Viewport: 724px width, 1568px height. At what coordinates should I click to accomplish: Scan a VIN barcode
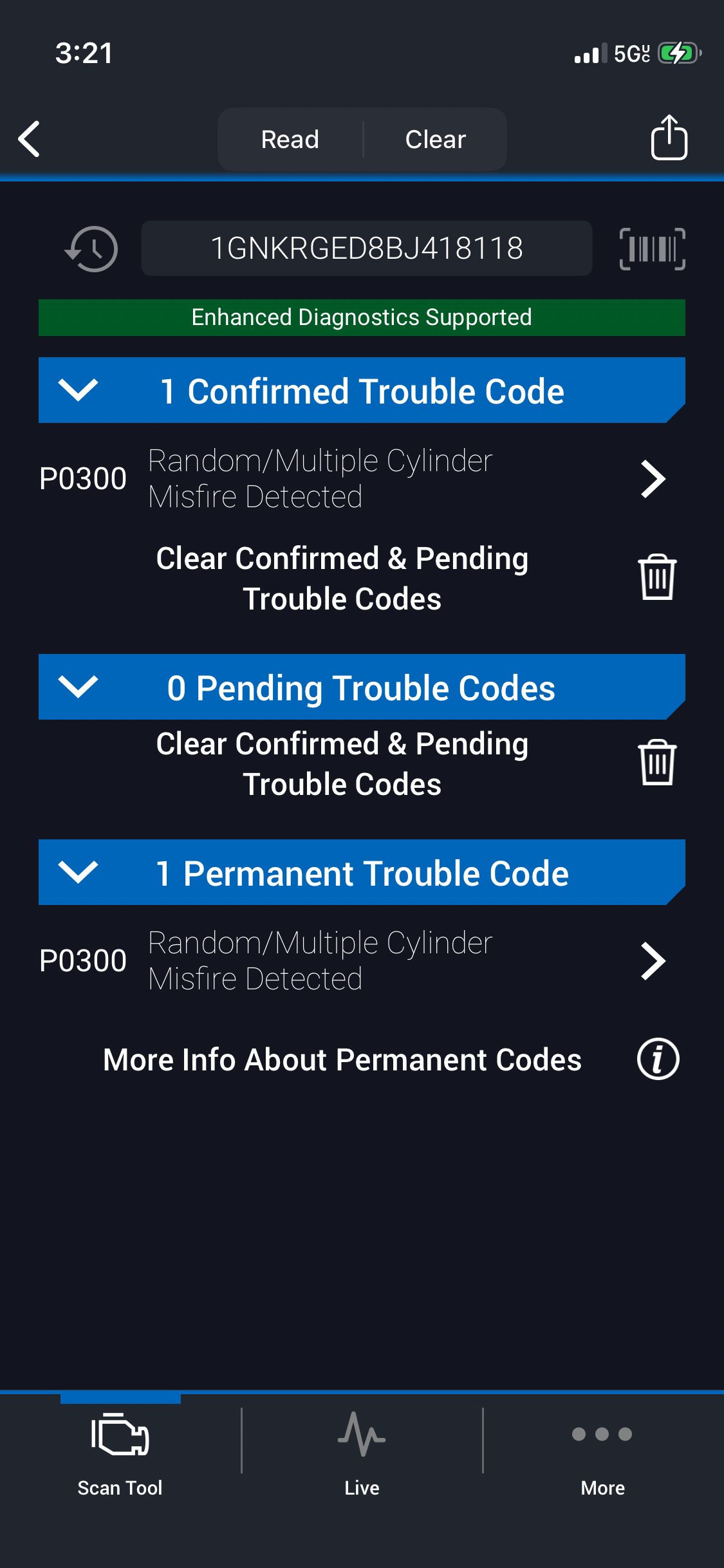(x=652, y=248)
